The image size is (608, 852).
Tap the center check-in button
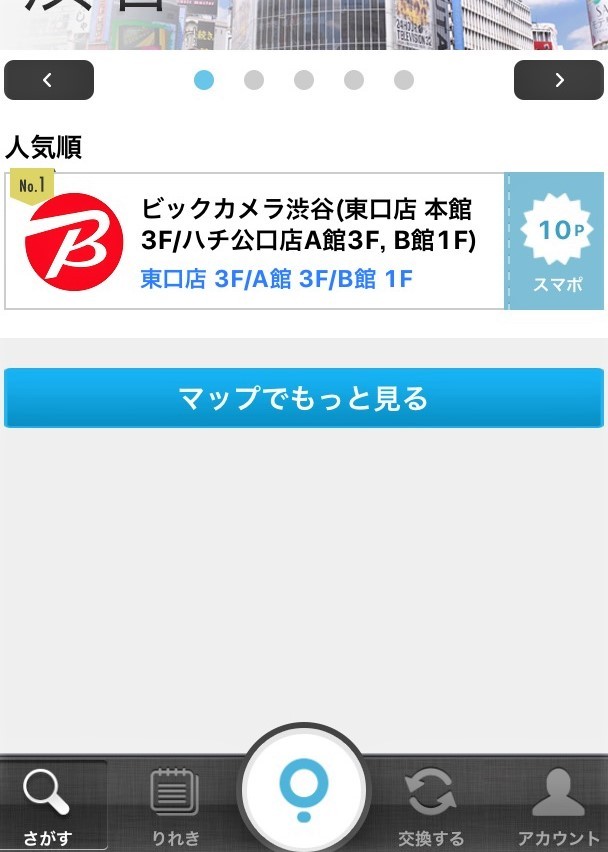(x=303, y=790)
